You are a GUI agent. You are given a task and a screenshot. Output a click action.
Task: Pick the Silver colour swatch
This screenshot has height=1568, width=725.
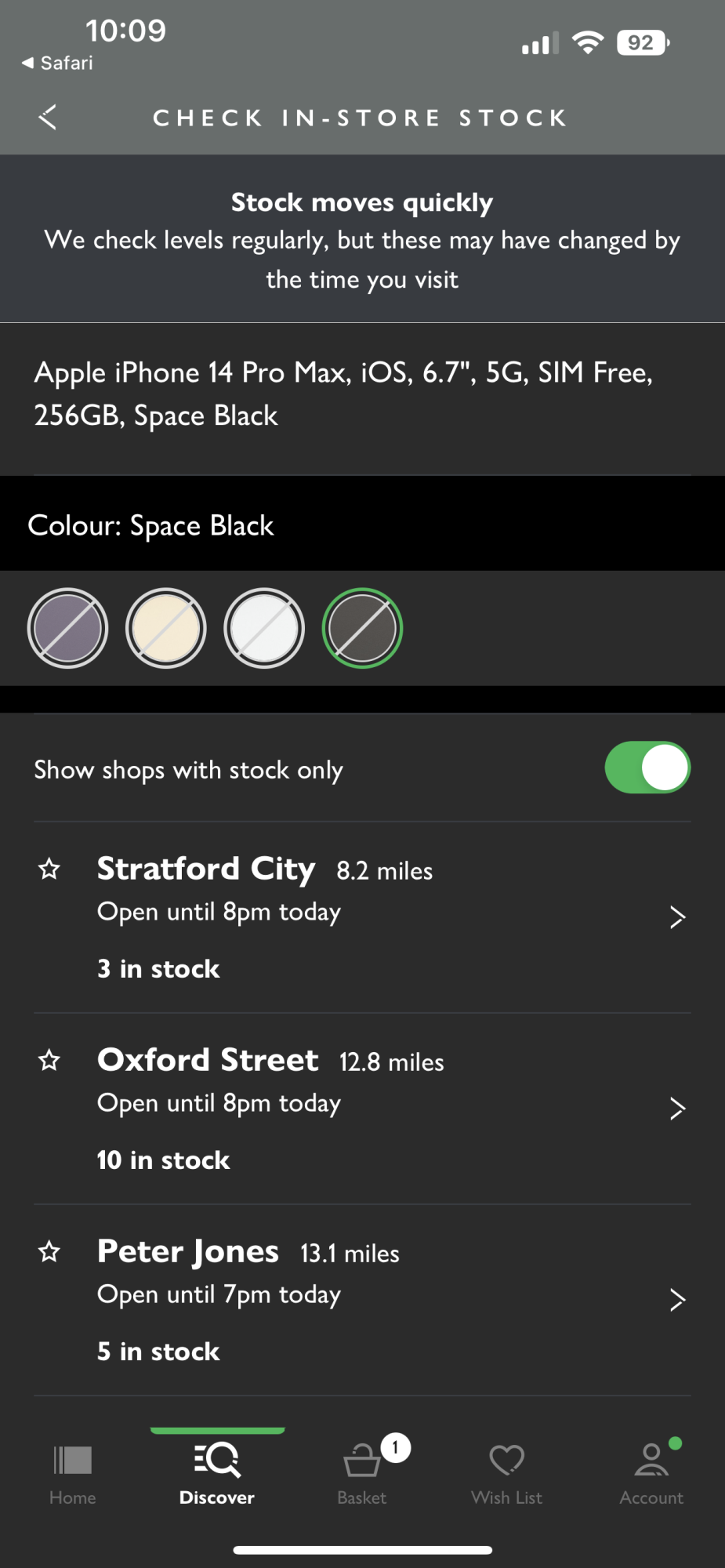(x=264, y=628)
